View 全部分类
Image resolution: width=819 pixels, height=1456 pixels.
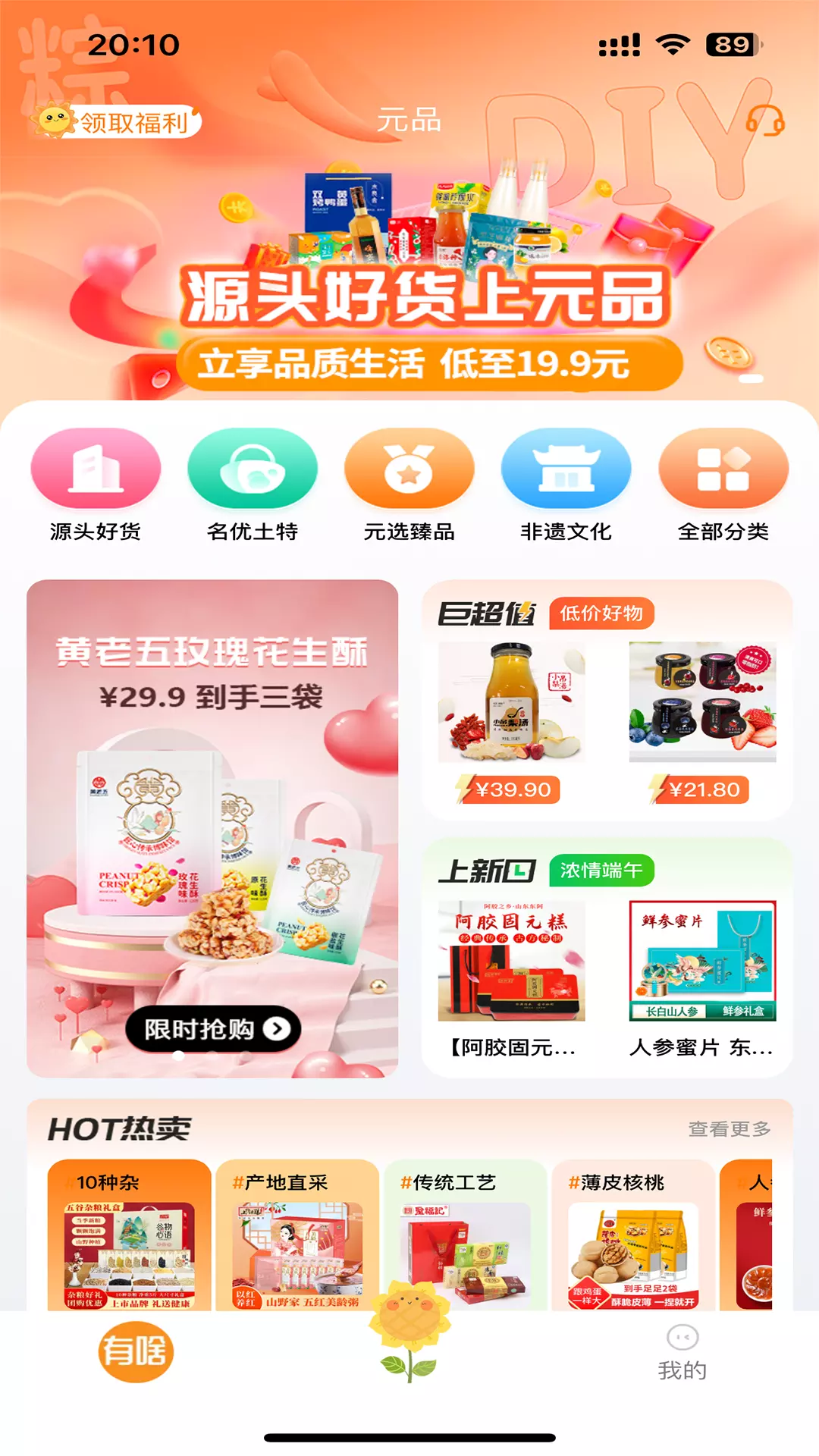tap(723, 485)
